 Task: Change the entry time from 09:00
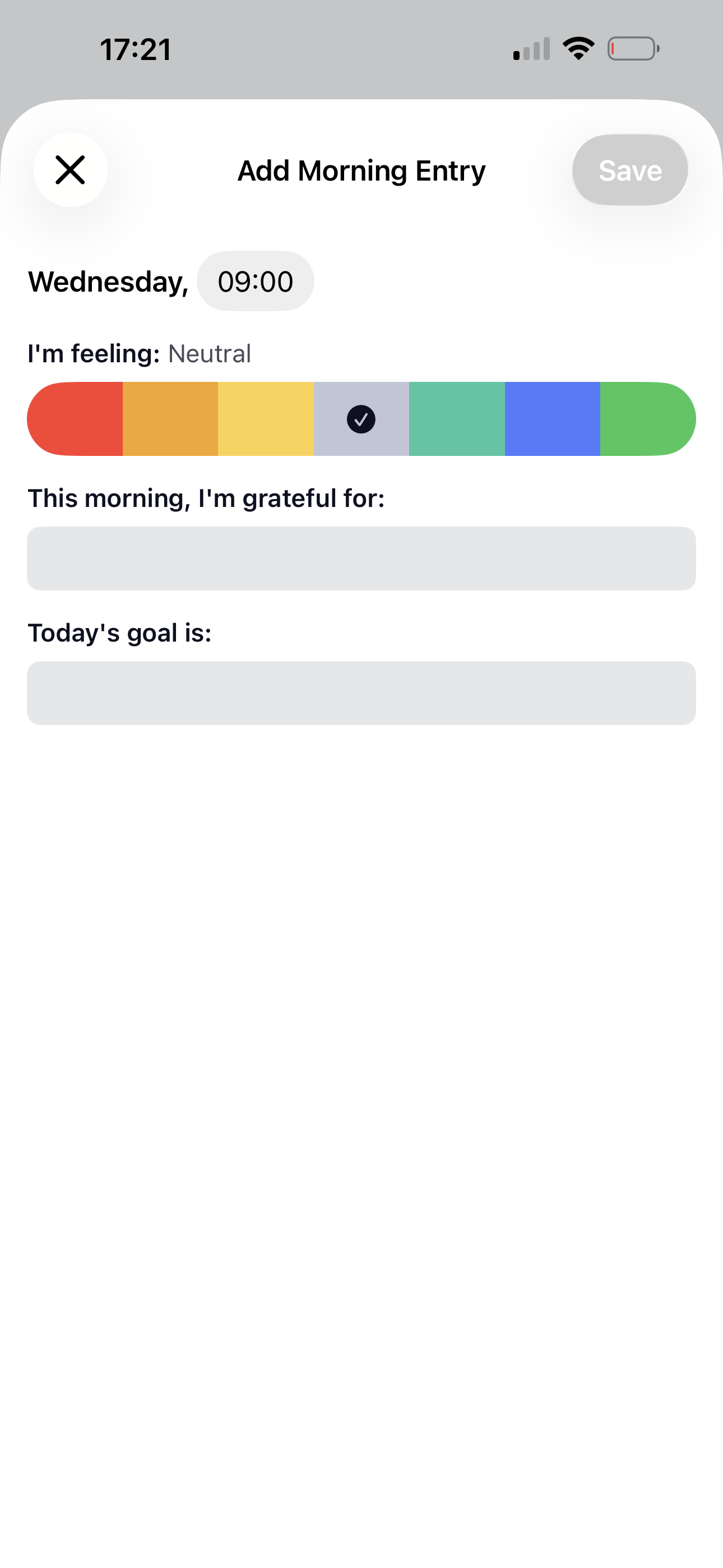255,280
